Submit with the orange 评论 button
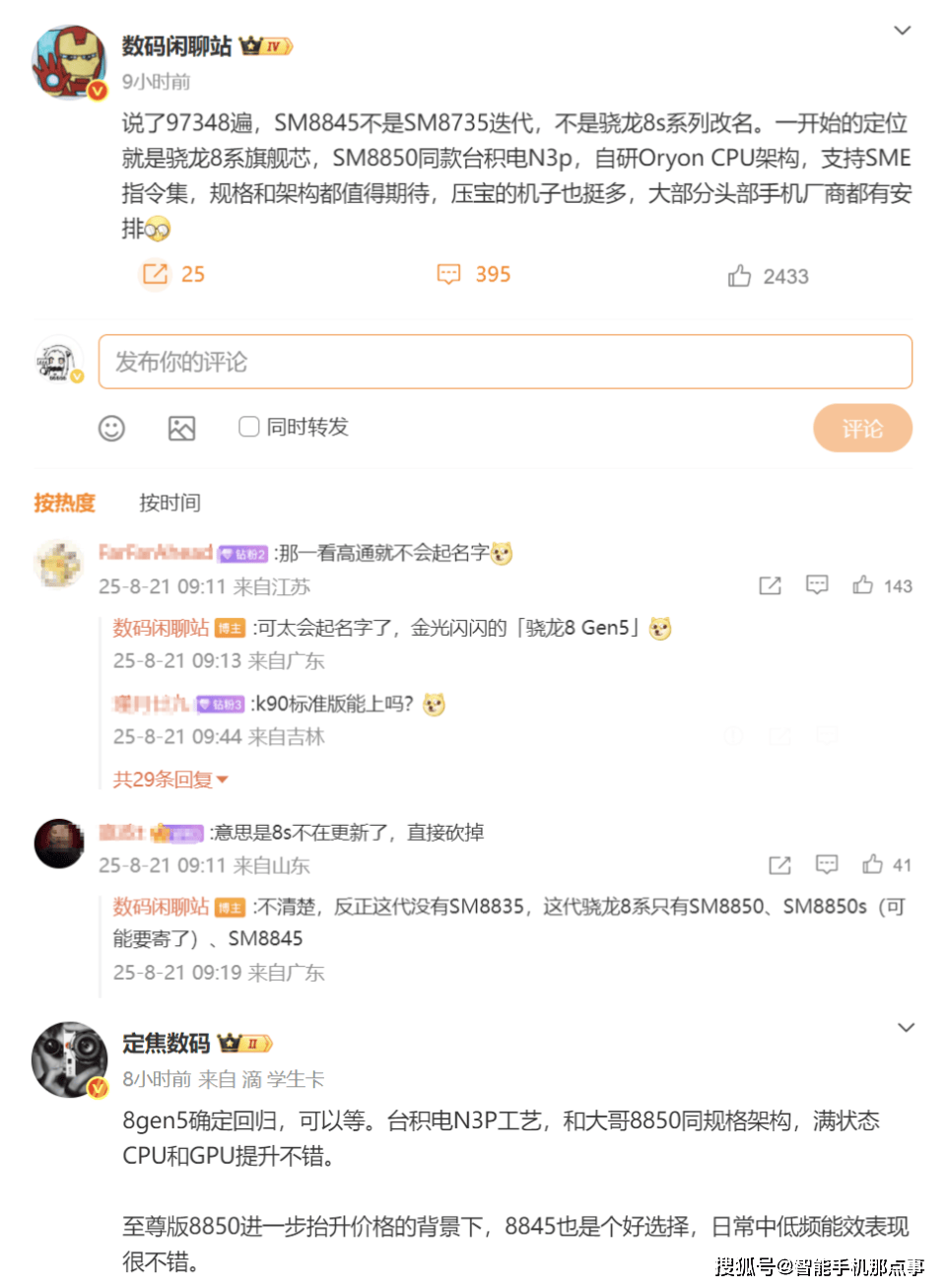The image size is (946, 1288). [x=862, y=428]
